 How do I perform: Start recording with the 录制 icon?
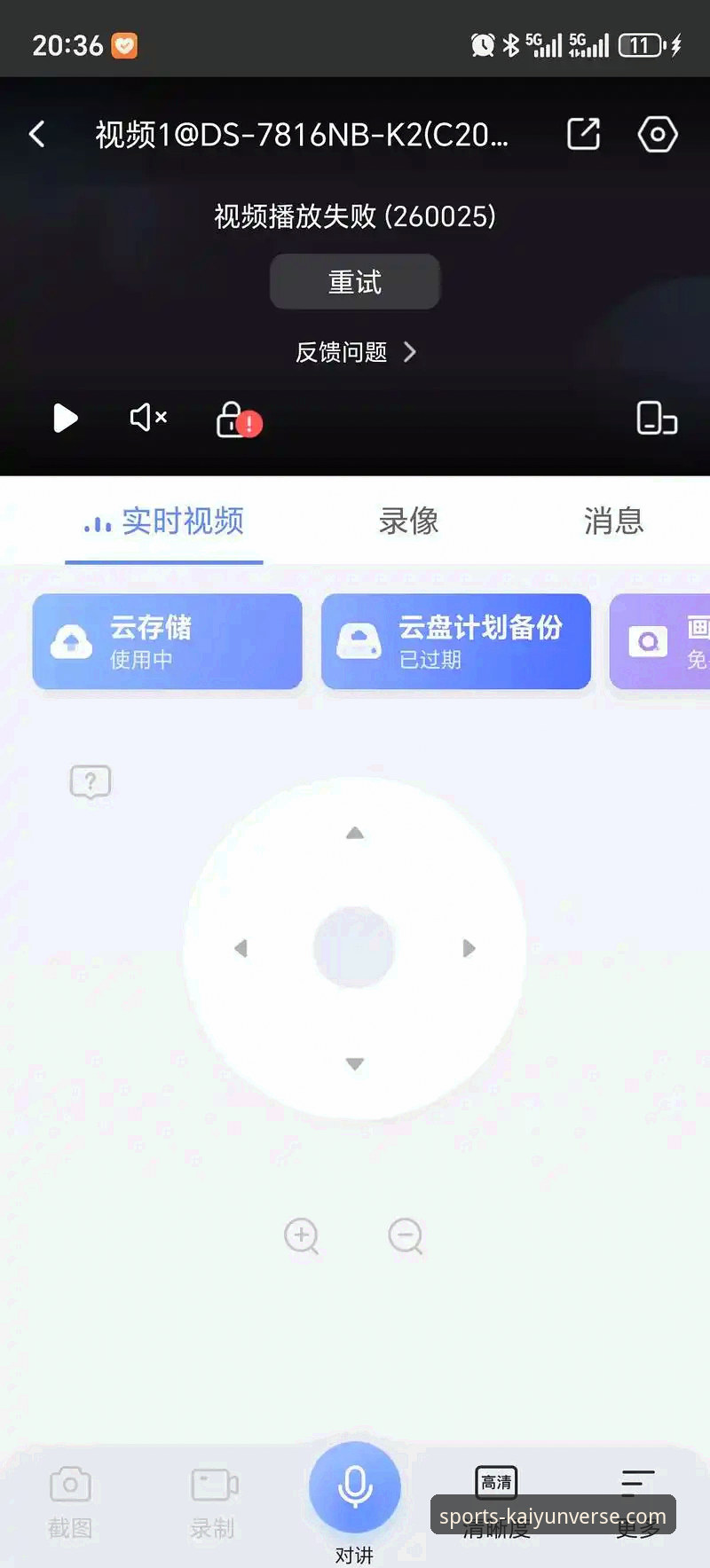click(x=212, y=1501)
